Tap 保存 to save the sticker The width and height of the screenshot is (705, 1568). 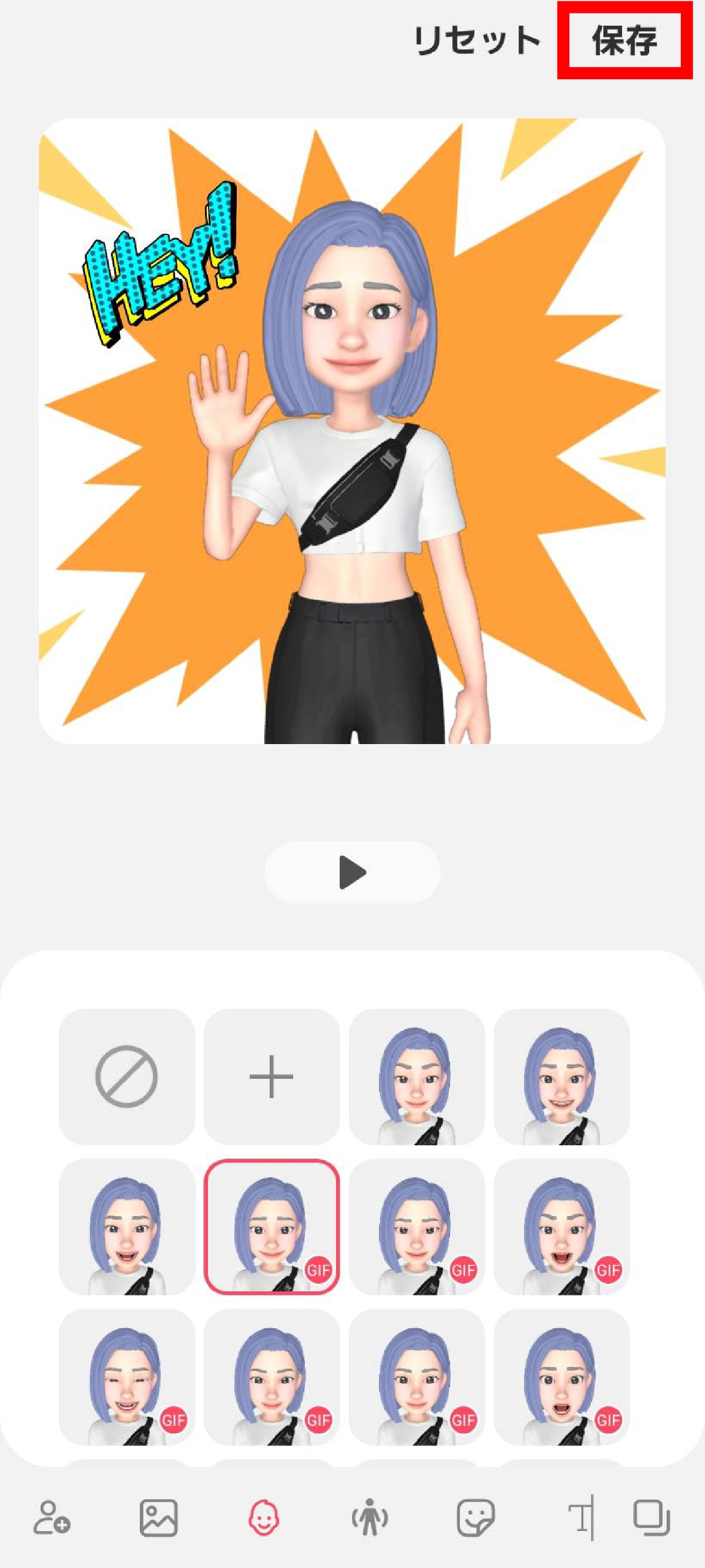[625, 41]
